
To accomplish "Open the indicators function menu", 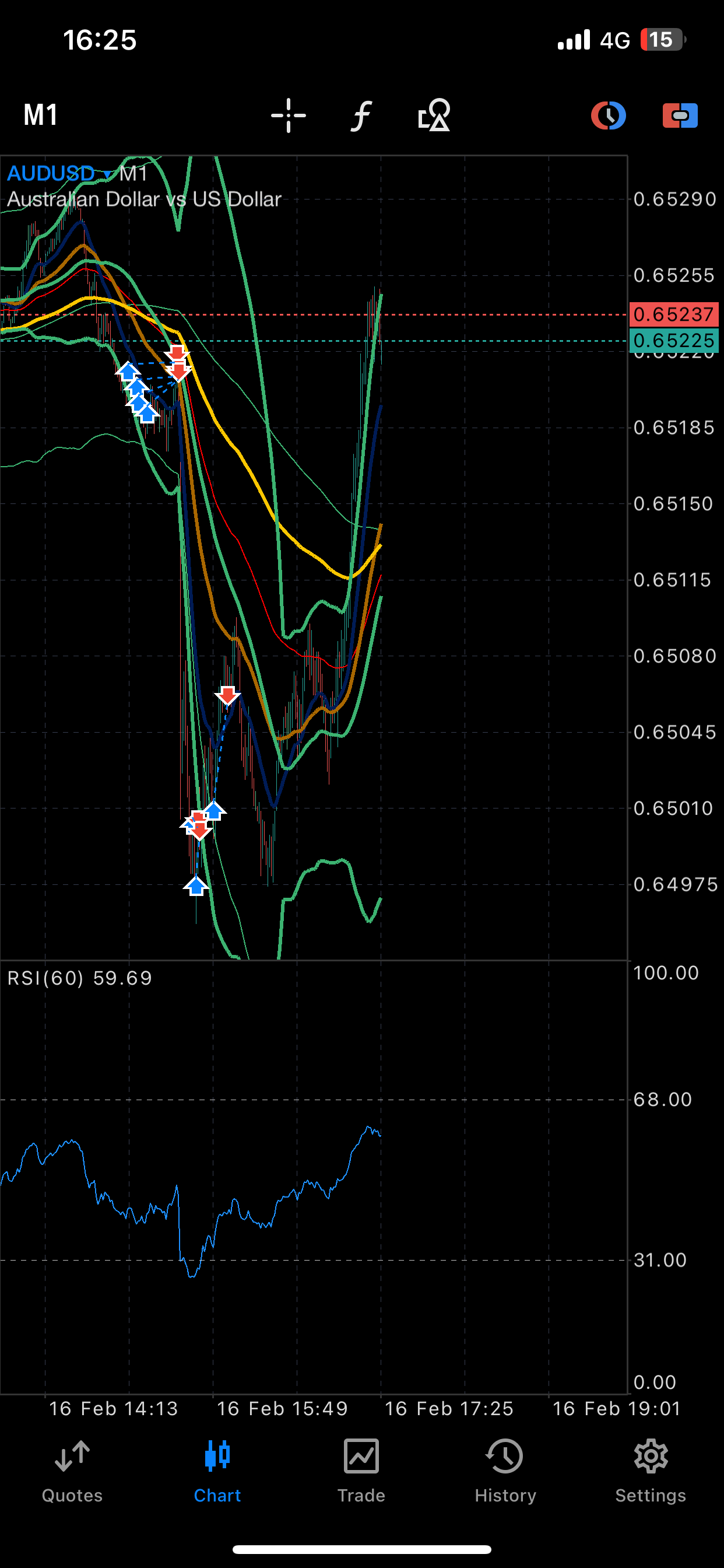I will 361,115.
